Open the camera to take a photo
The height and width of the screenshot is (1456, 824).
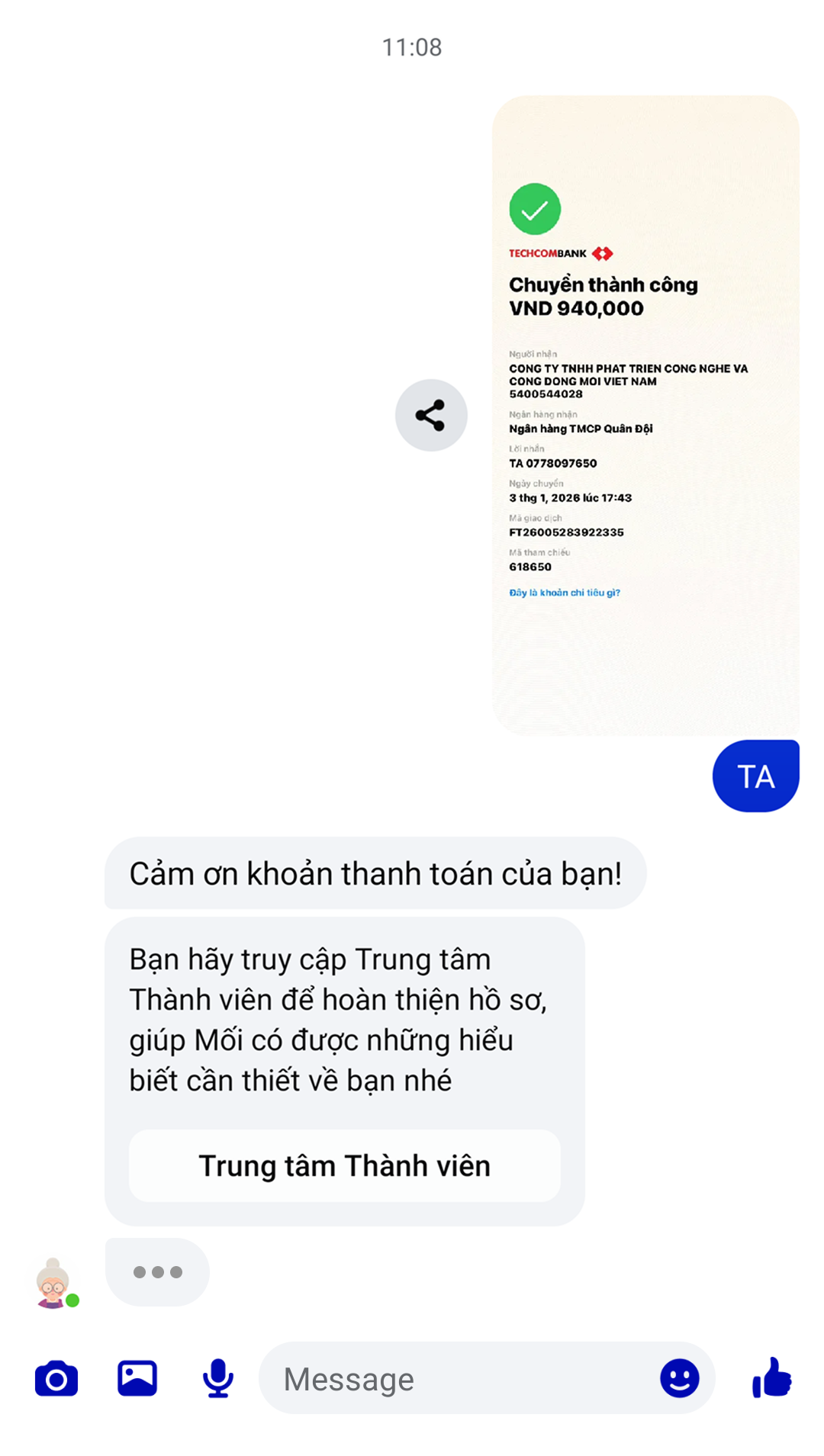tap(56, 1379)
